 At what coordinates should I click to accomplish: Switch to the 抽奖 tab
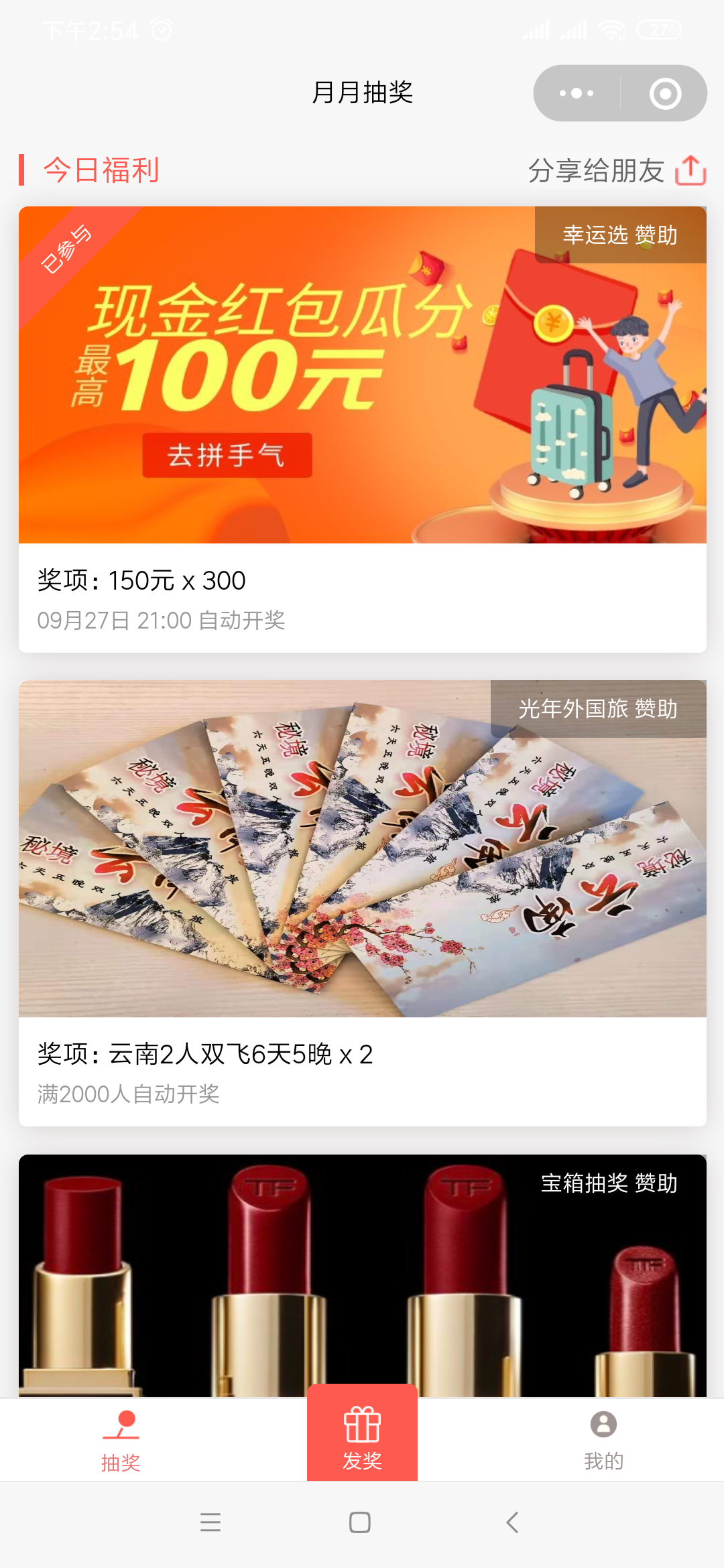click(121, 1439)
